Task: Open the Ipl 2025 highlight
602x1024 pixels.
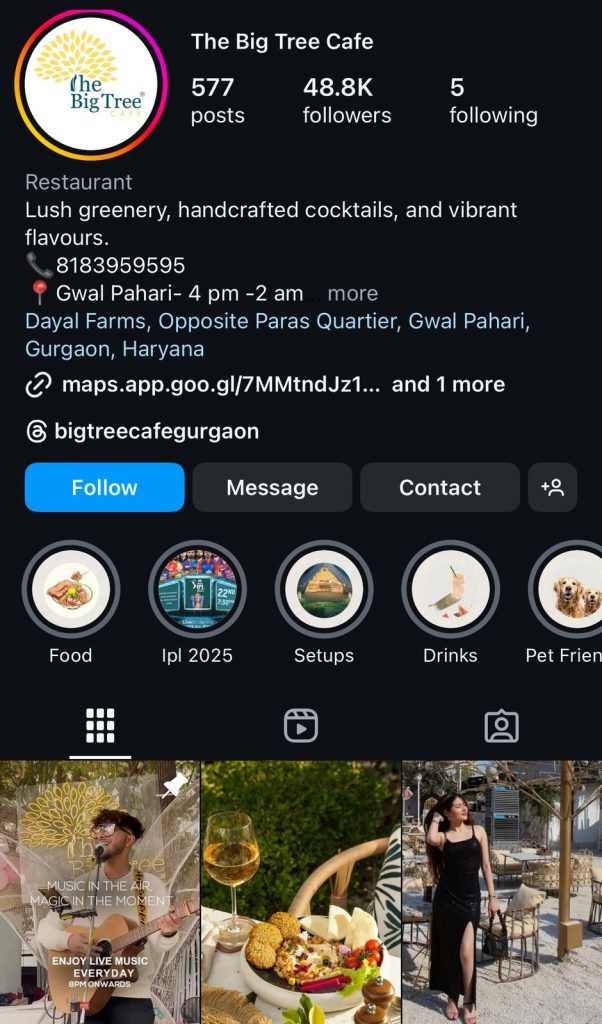Action: click(x=197, y=589)
